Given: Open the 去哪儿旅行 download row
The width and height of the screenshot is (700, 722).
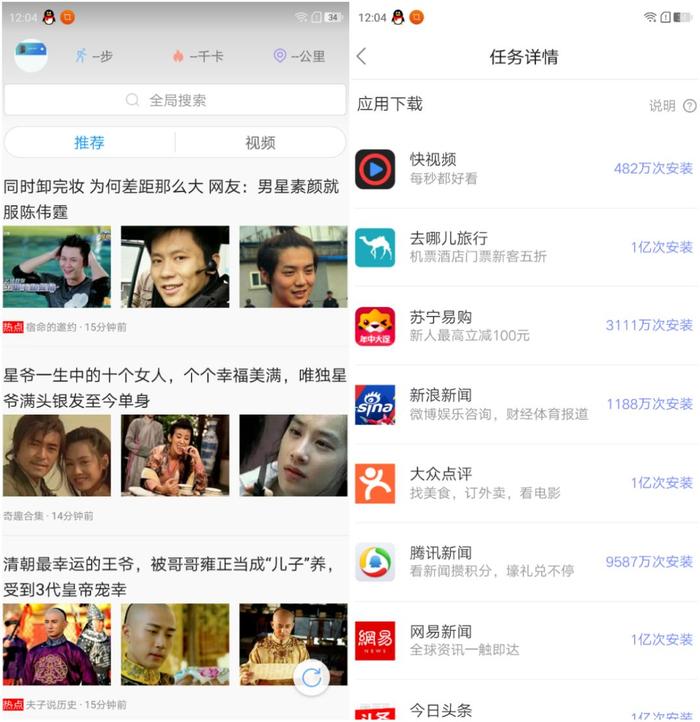Looking at the screenshot, I should 525,247.
